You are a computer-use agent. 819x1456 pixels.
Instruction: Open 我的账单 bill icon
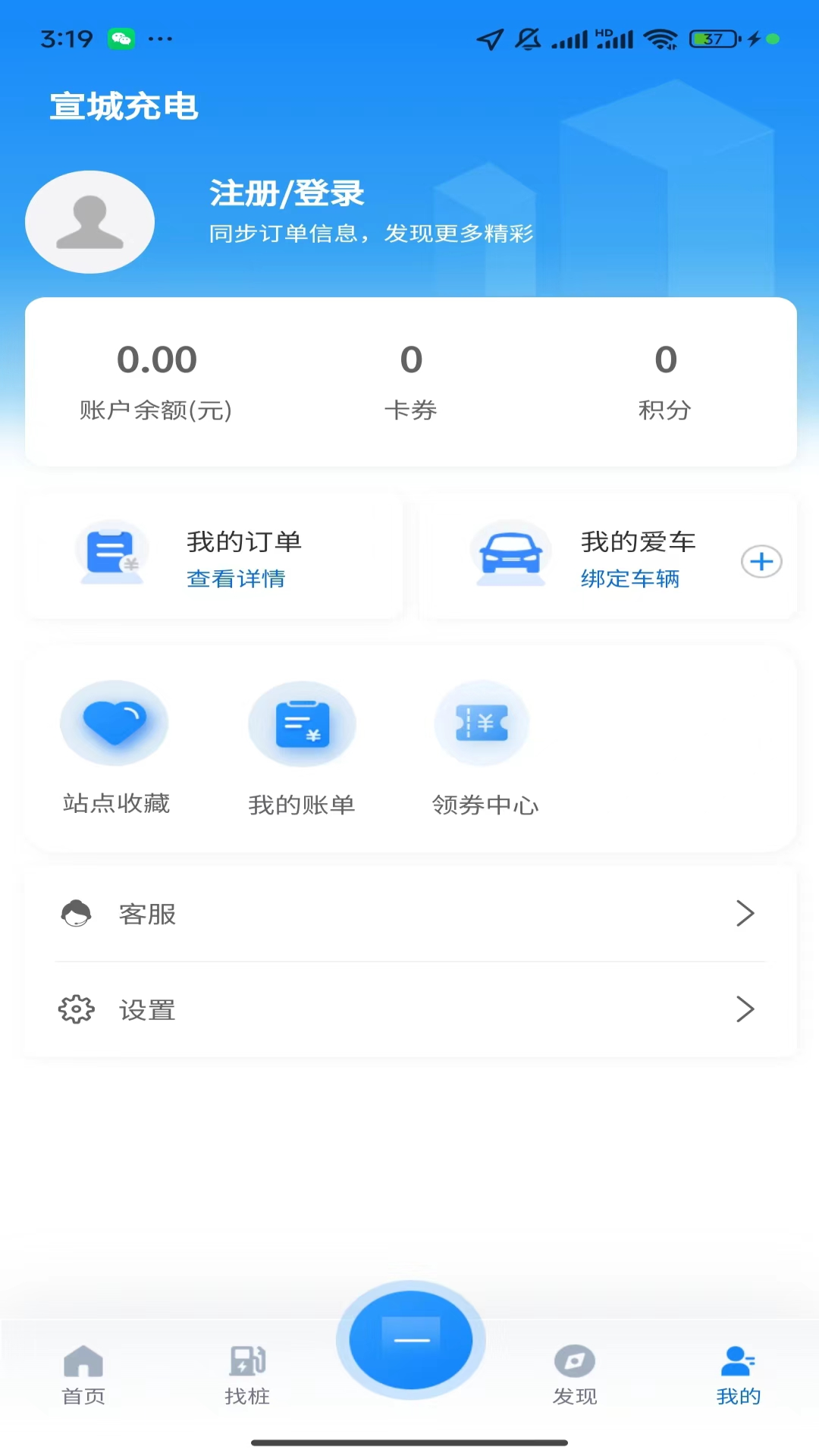(x=301, y=723)
